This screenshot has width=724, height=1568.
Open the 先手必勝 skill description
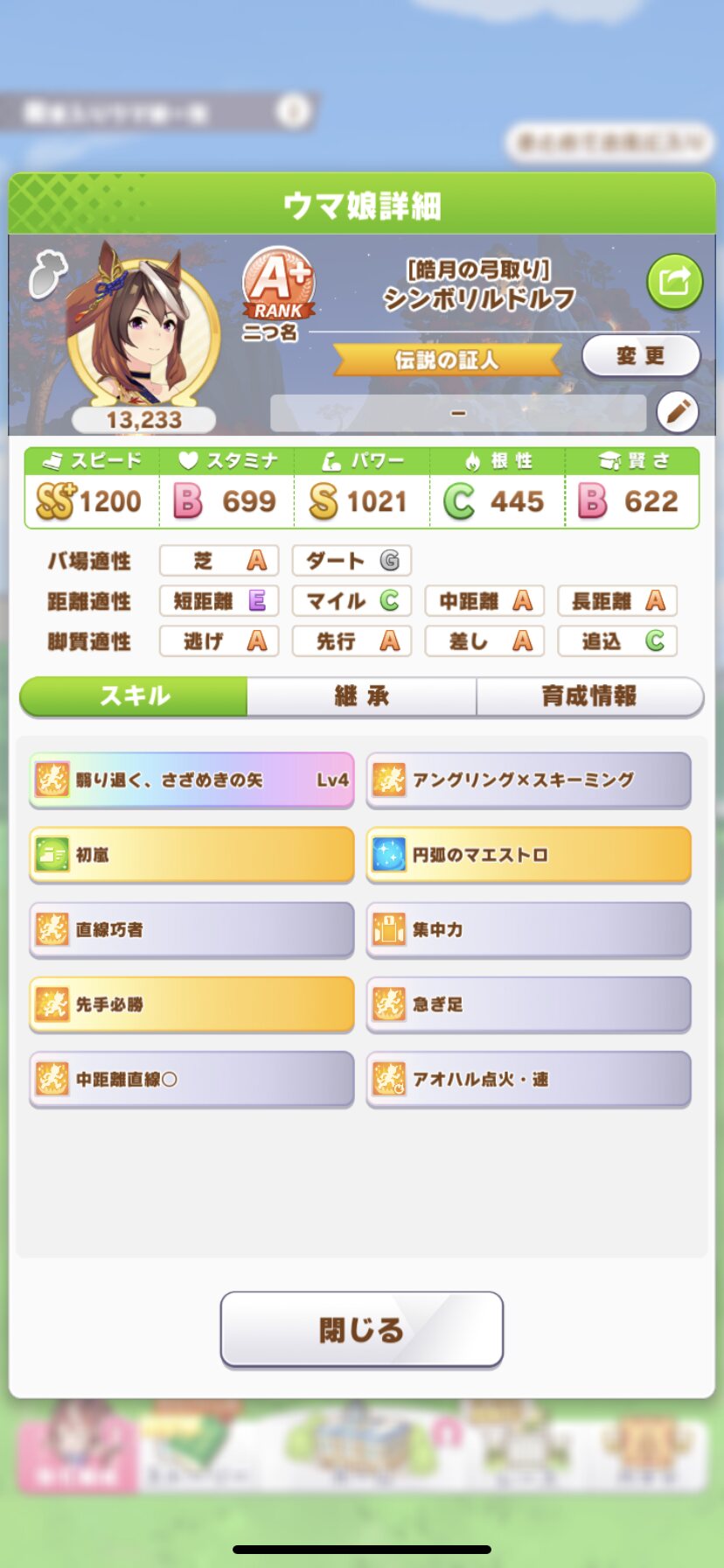tap(191, 1004)
